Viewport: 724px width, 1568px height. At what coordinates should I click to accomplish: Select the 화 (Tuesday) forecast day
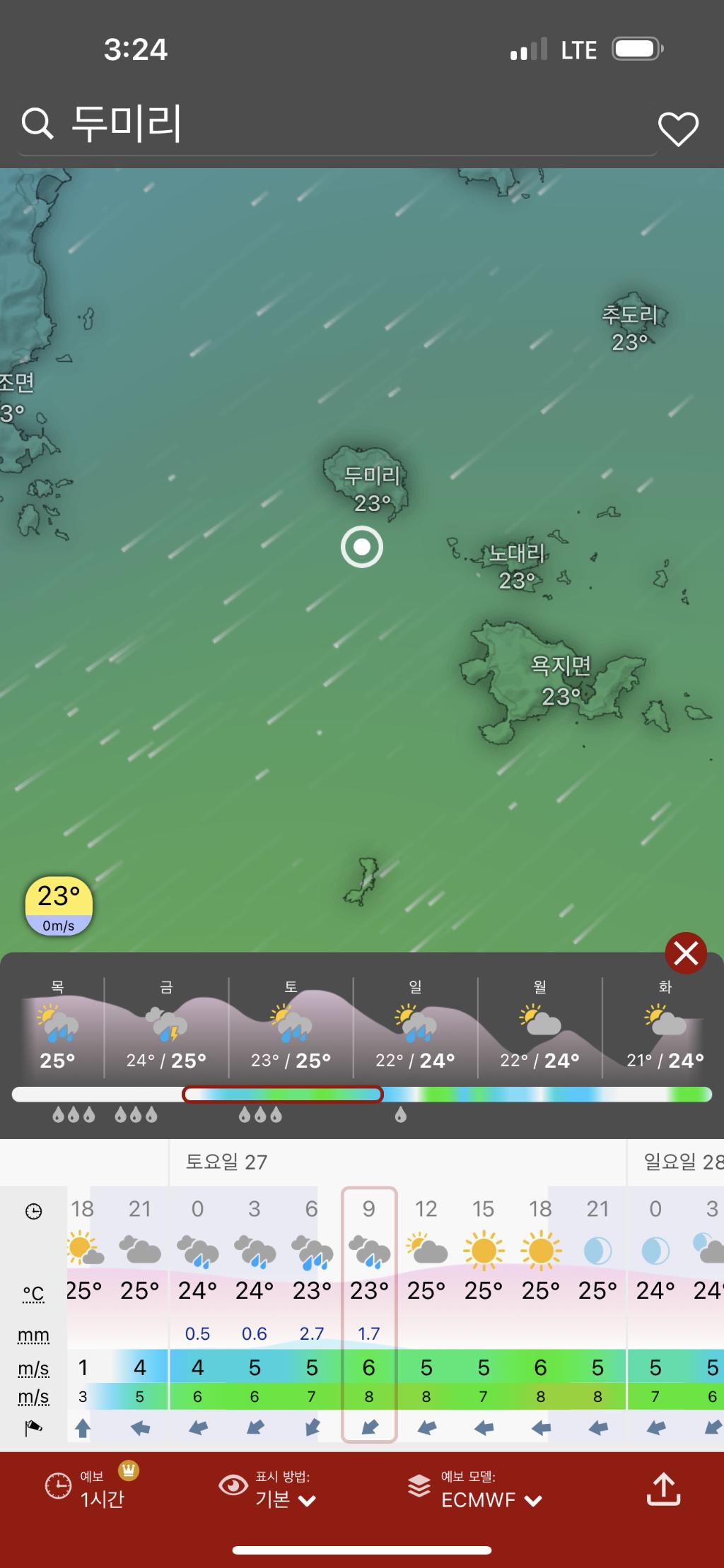coord(665,1028)
